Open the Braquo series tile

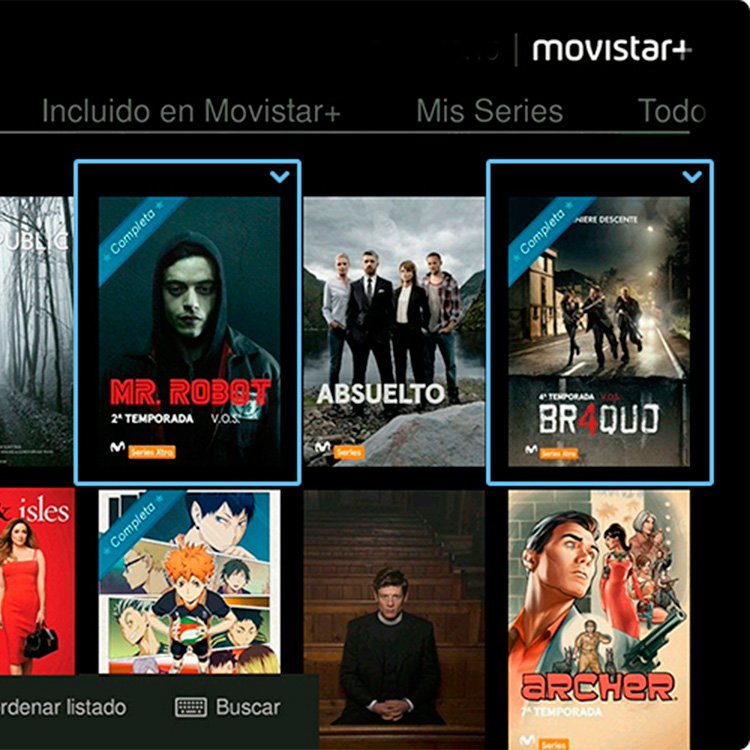tap(598, 330)
